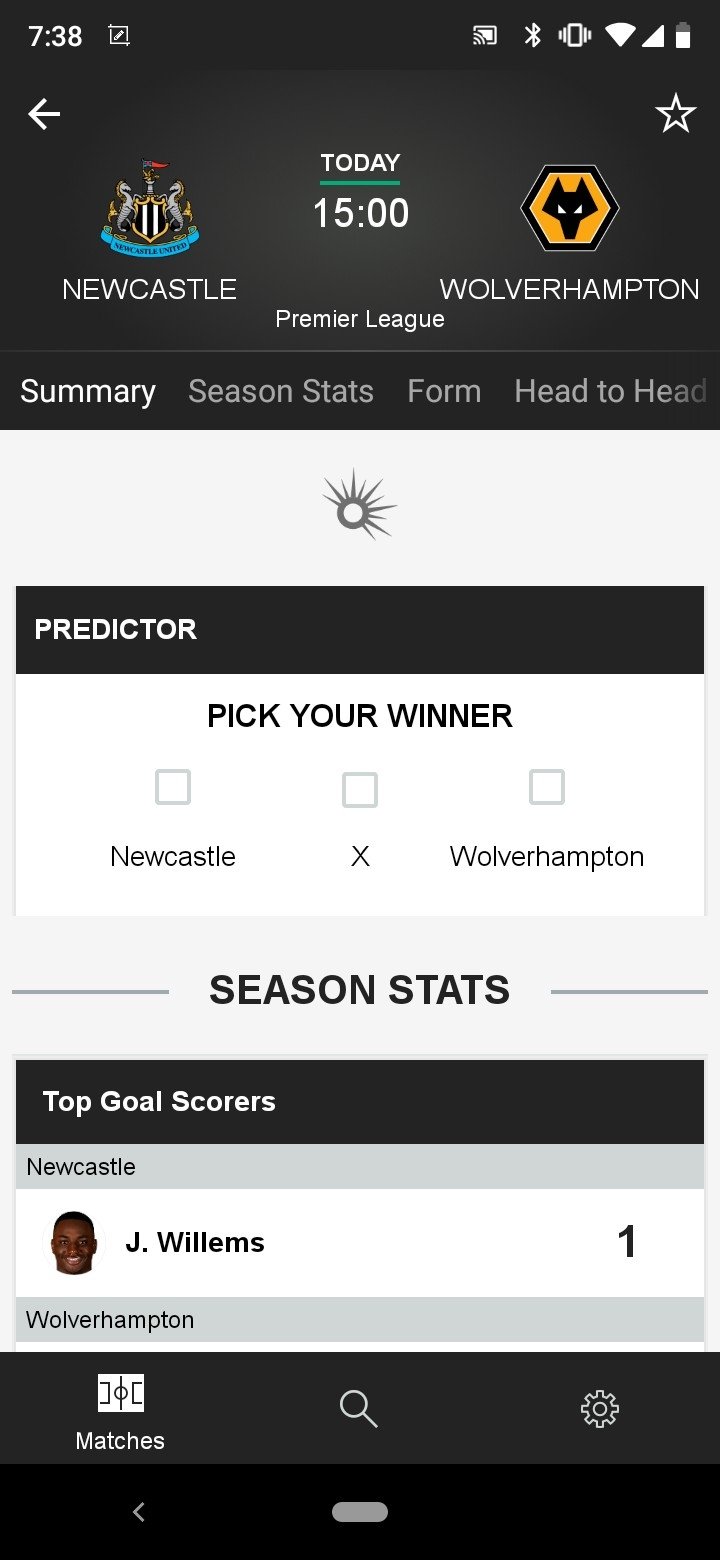Pick Wolverhampton as the winner
This screenshot has width=720, height=1560.
tap(547, 787)
